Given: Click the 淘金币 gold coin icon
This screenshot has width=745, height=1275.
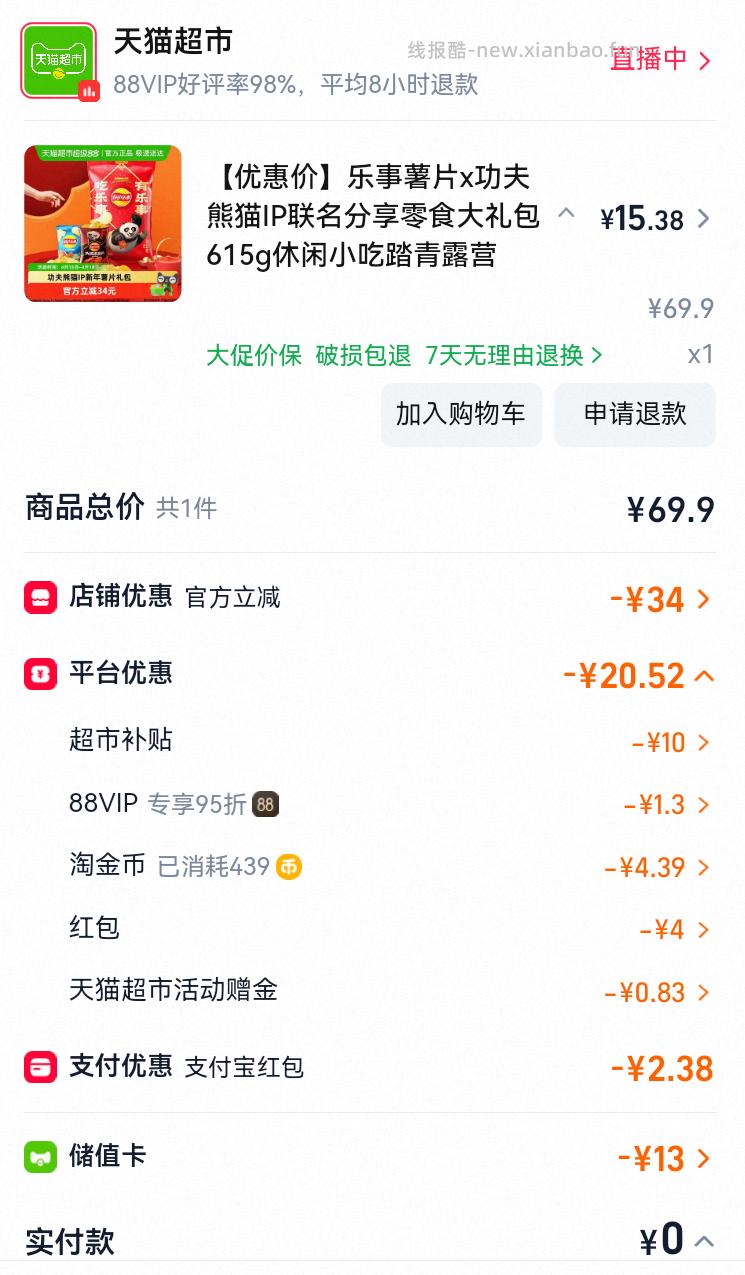Looking at the screenshot, I should [x=286, y=867].
